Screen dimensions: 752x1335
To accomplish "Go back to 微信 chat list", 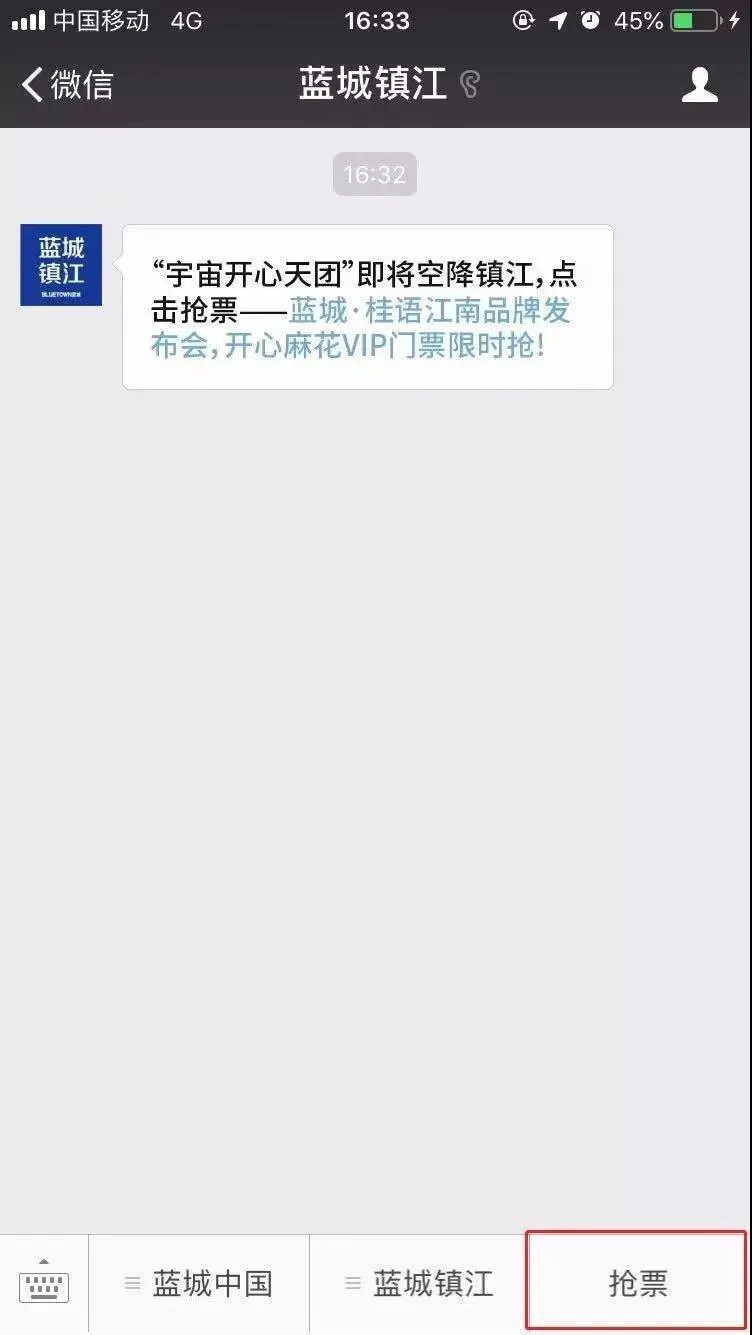I will pos(68,85).
